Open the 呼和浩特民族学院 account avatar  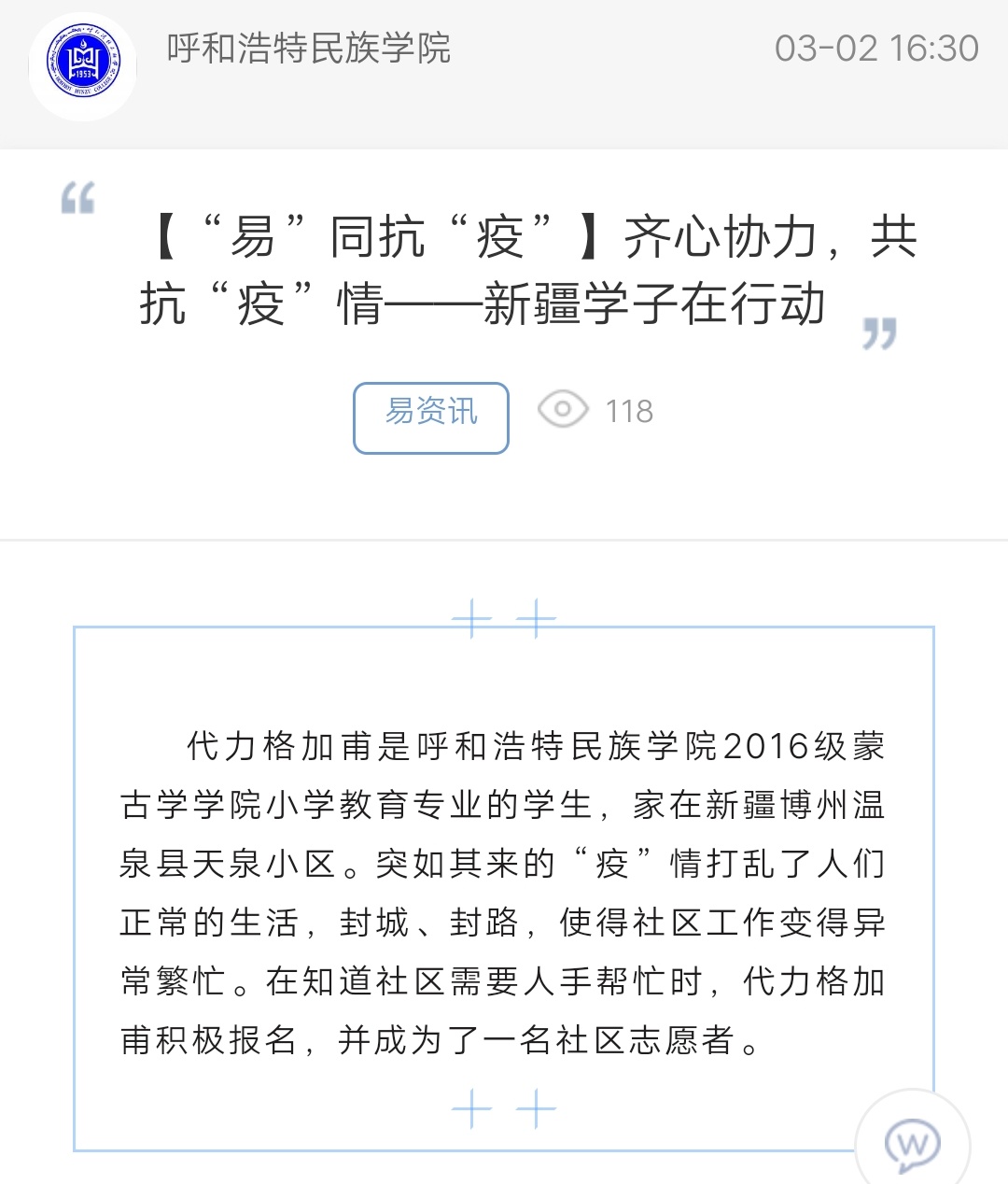pyautogui.click(x=83, y=66)
